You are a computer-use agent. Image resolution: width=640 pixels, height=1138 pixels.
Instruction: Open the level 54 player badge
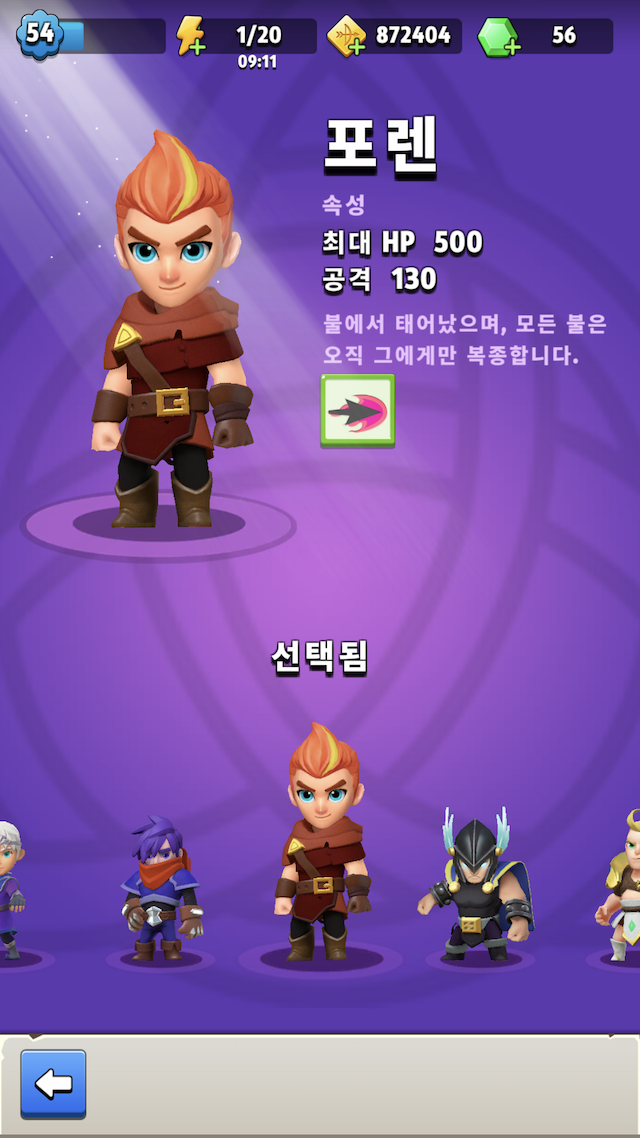point(40,33)
